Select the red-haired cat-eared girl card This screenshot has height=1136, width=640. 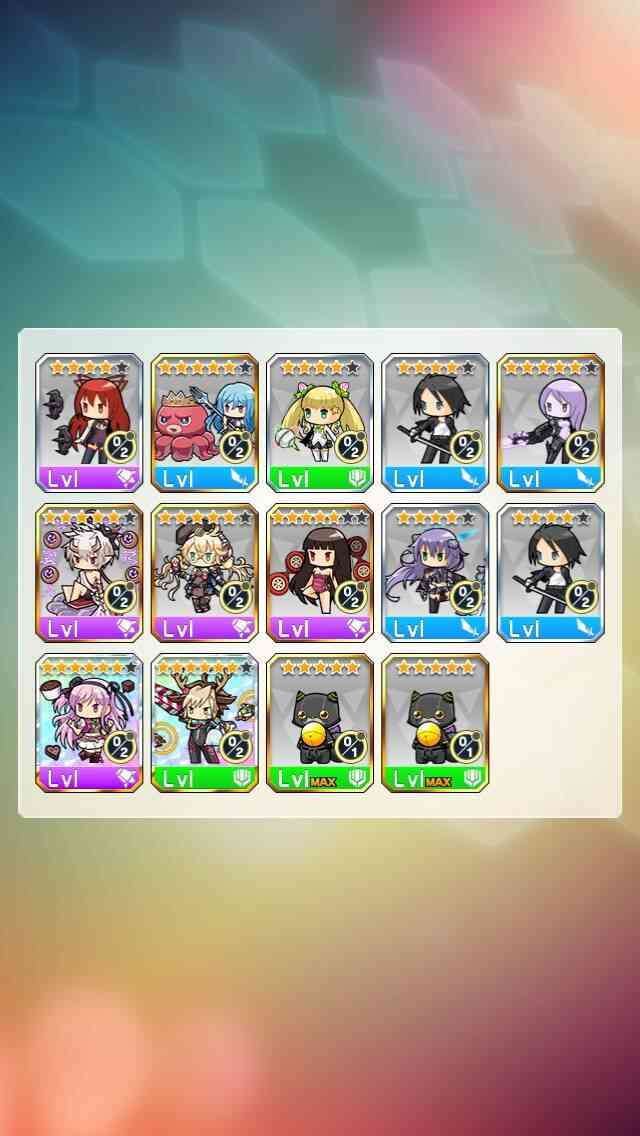point(89,423)
